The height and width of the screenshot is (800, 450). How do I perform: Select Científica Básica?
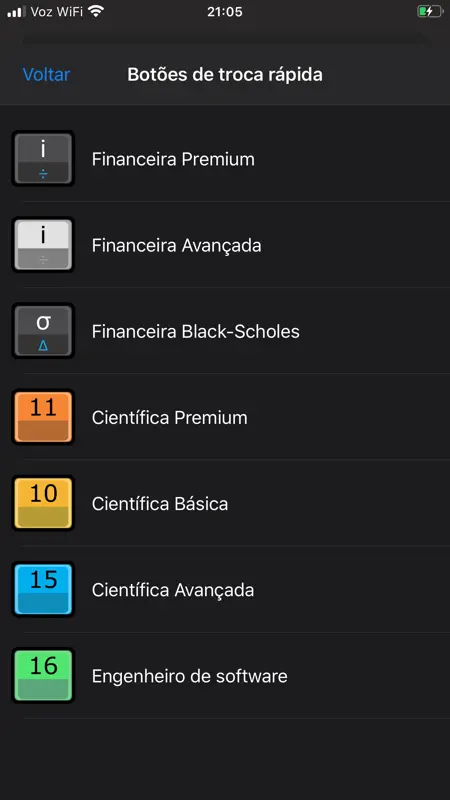click(225, 504)
